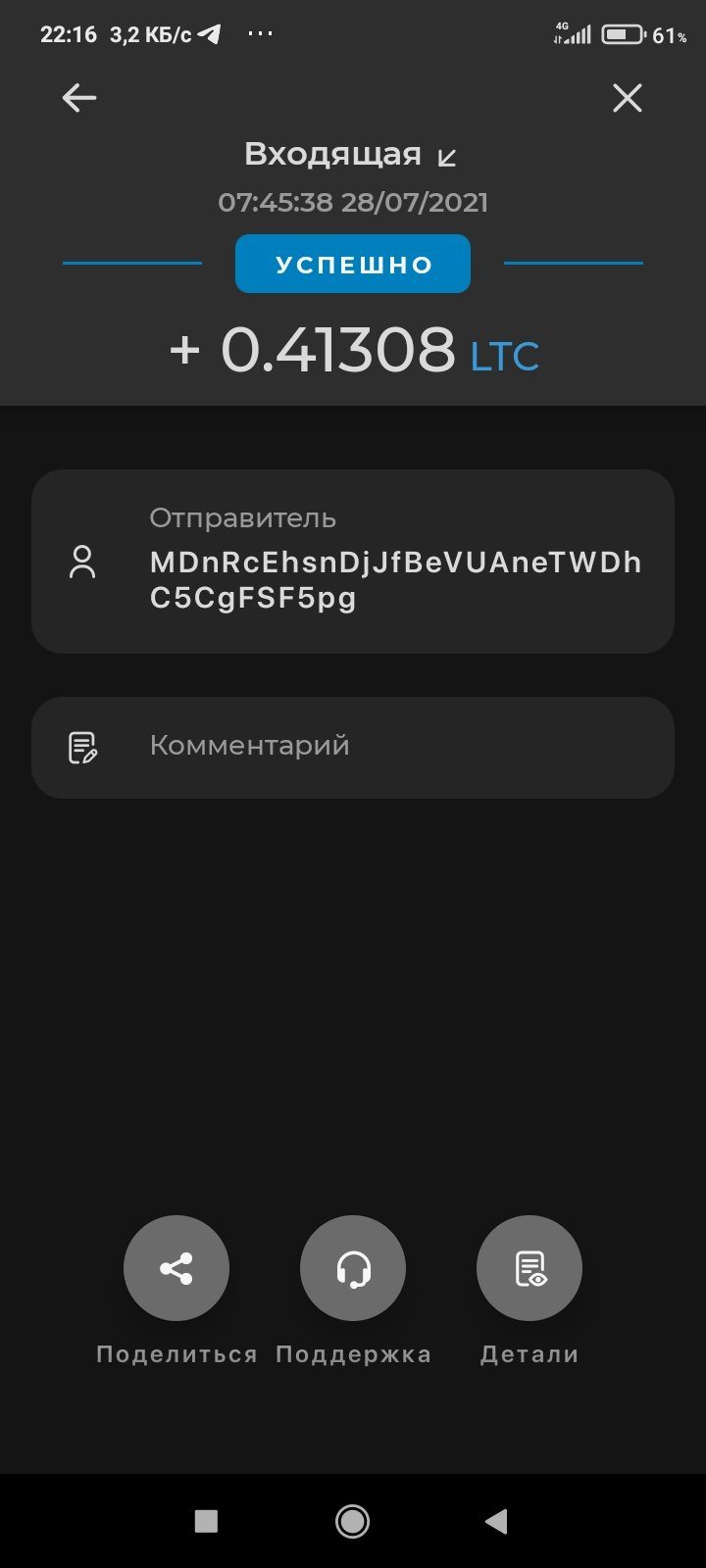Close the transaction screen with X

coord(627,97)
